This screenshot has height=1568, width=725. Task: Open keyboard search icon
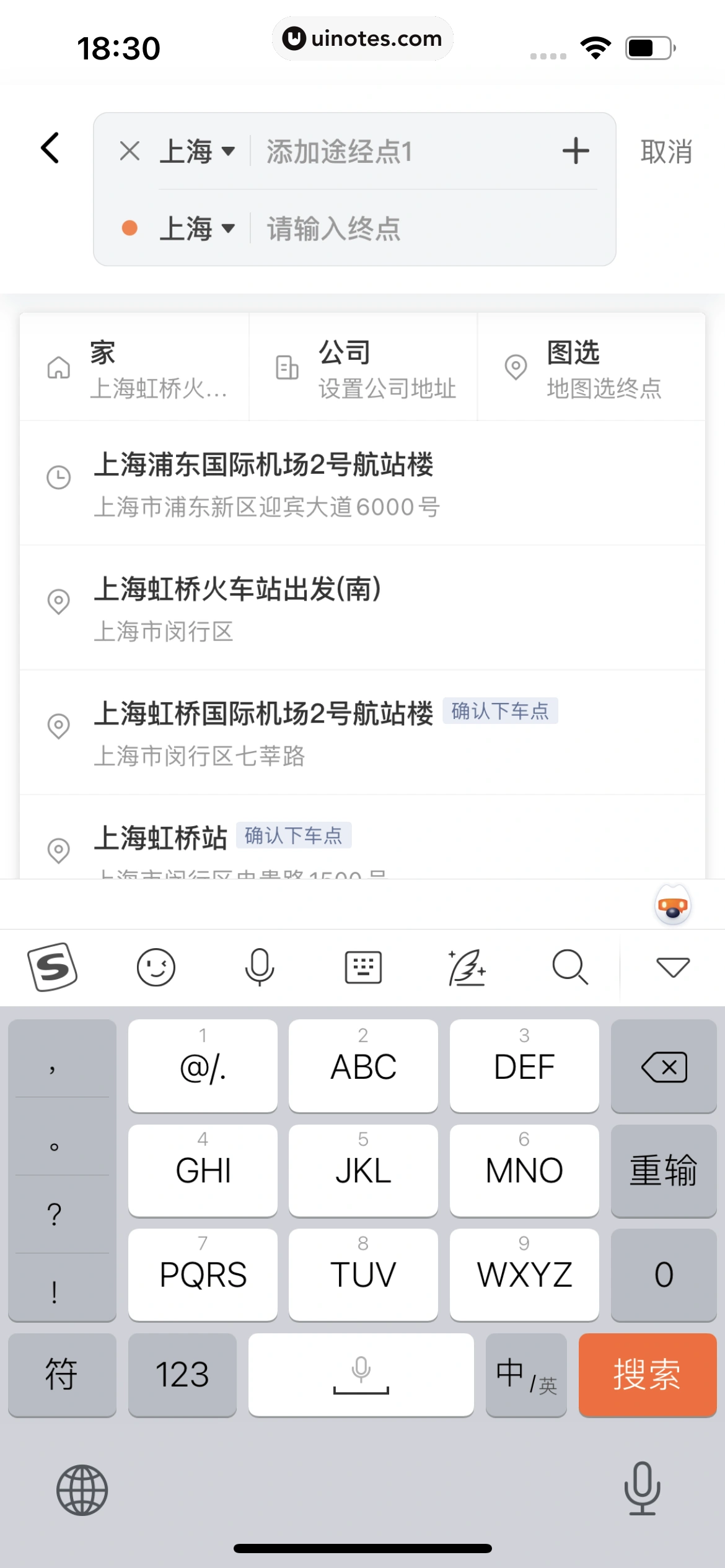[x=569, y=966]
